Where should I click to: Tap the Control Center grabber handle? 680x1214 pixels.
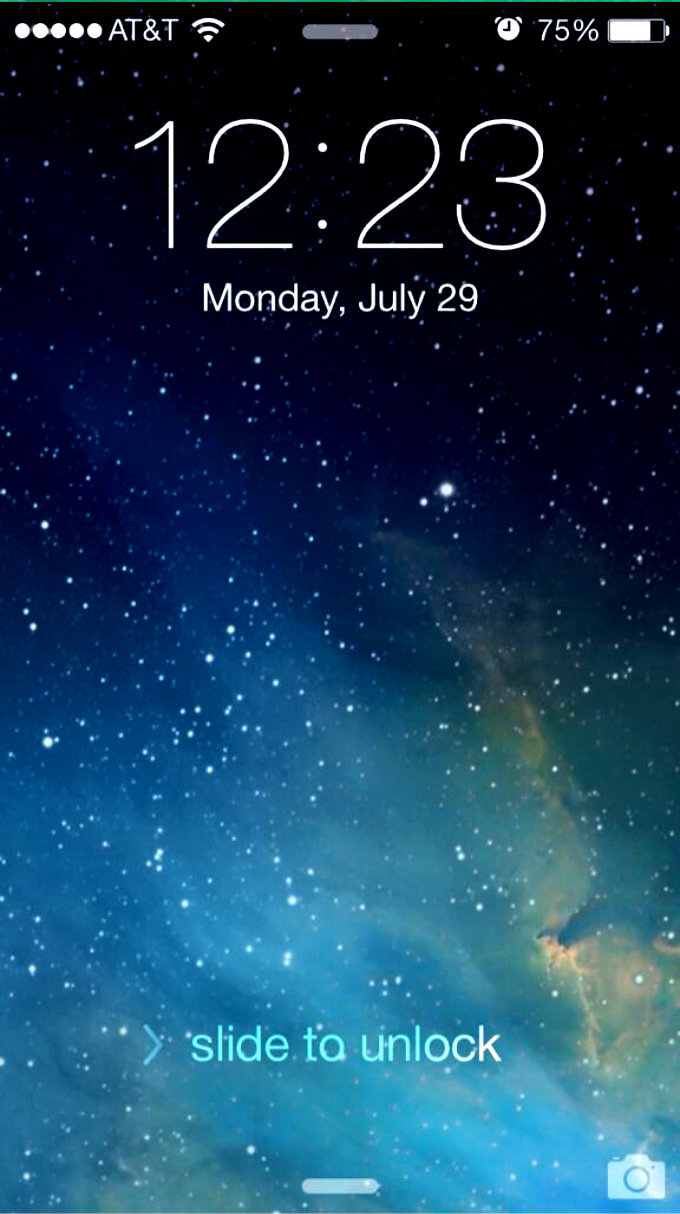tap(340, 1186)
